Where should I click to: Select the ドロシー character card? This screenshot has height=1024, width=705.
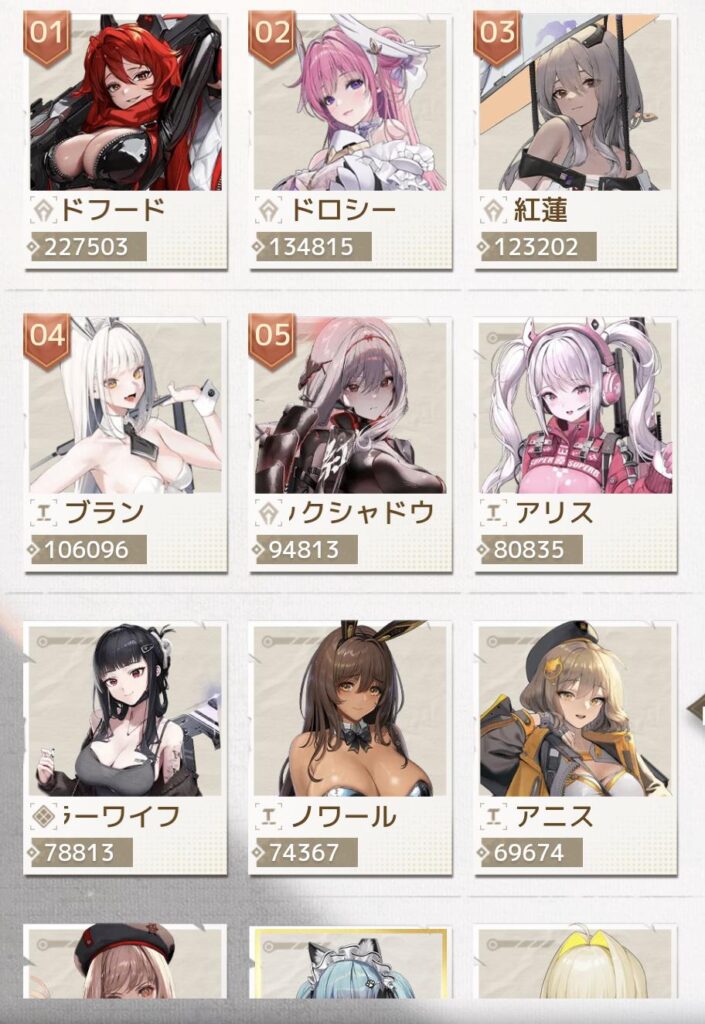350,140
